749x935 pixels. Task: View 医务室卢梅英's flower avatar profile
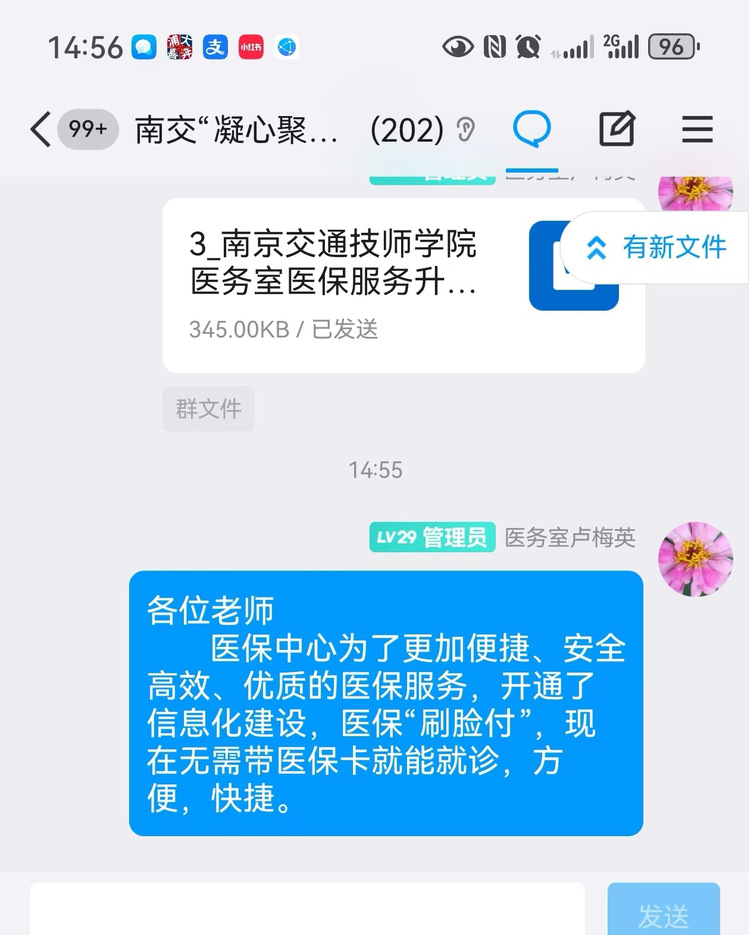(x=695, y=559)
